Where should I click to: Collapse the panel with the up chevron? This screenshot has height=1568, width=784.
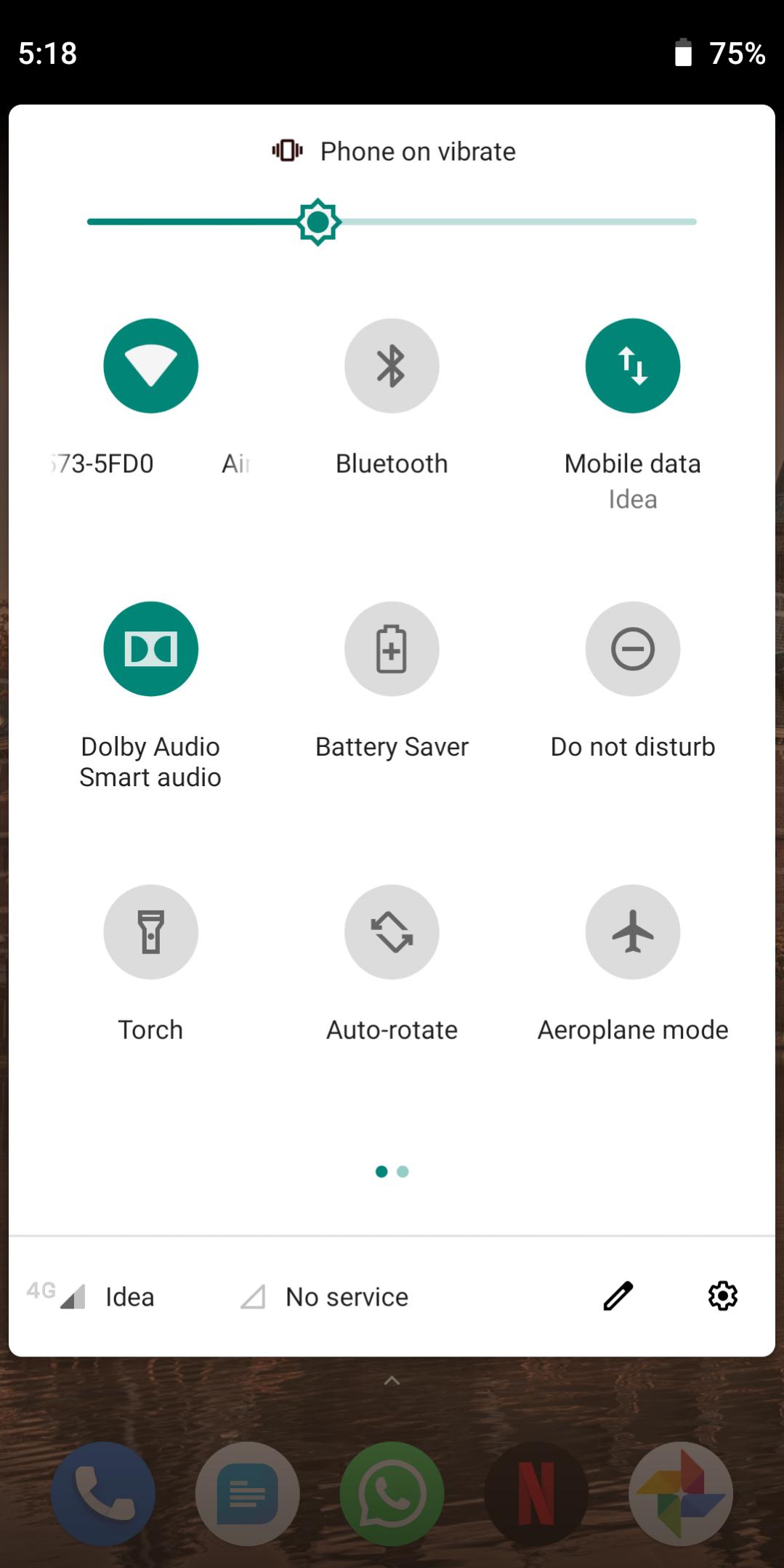point(392,1381)
